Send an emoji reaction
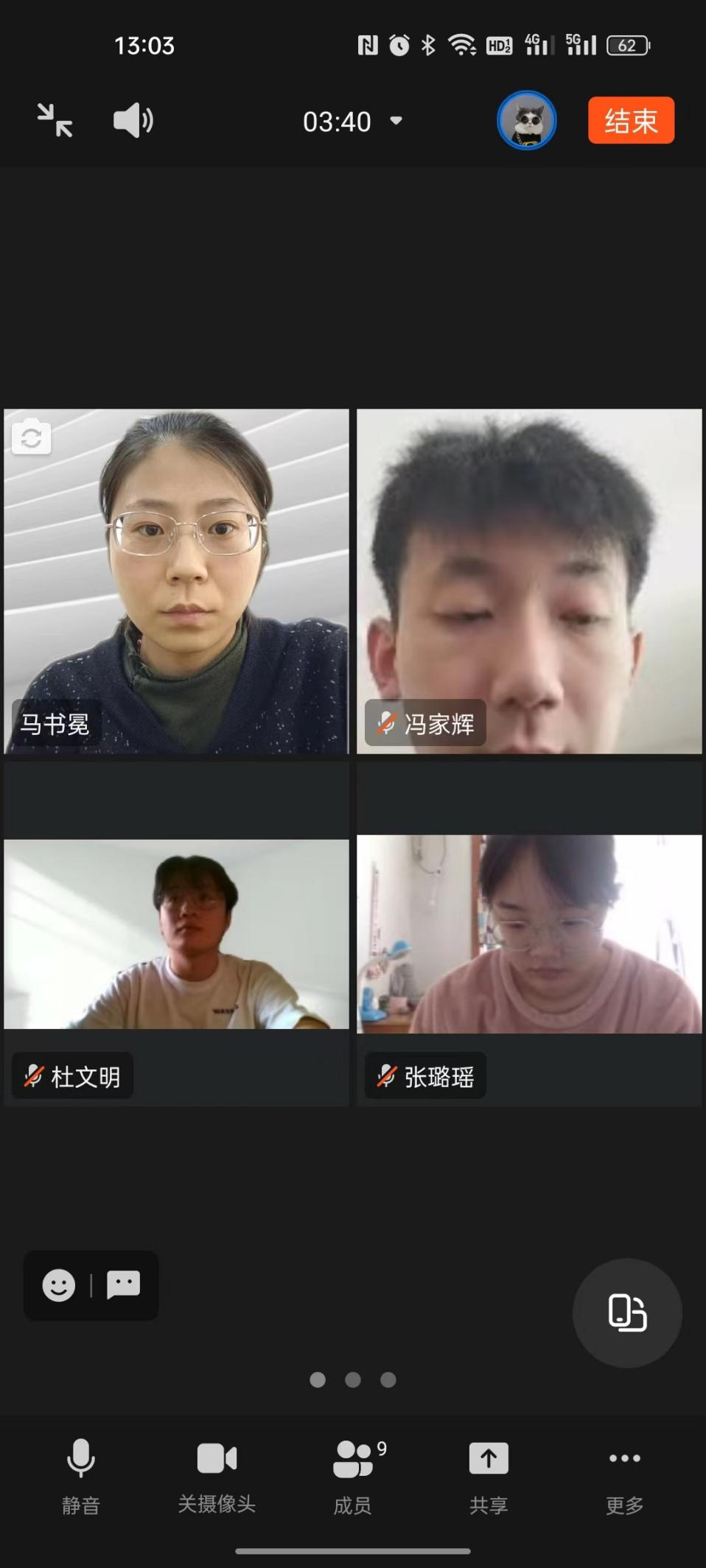706x1568 pixels. pos(59,1285)
